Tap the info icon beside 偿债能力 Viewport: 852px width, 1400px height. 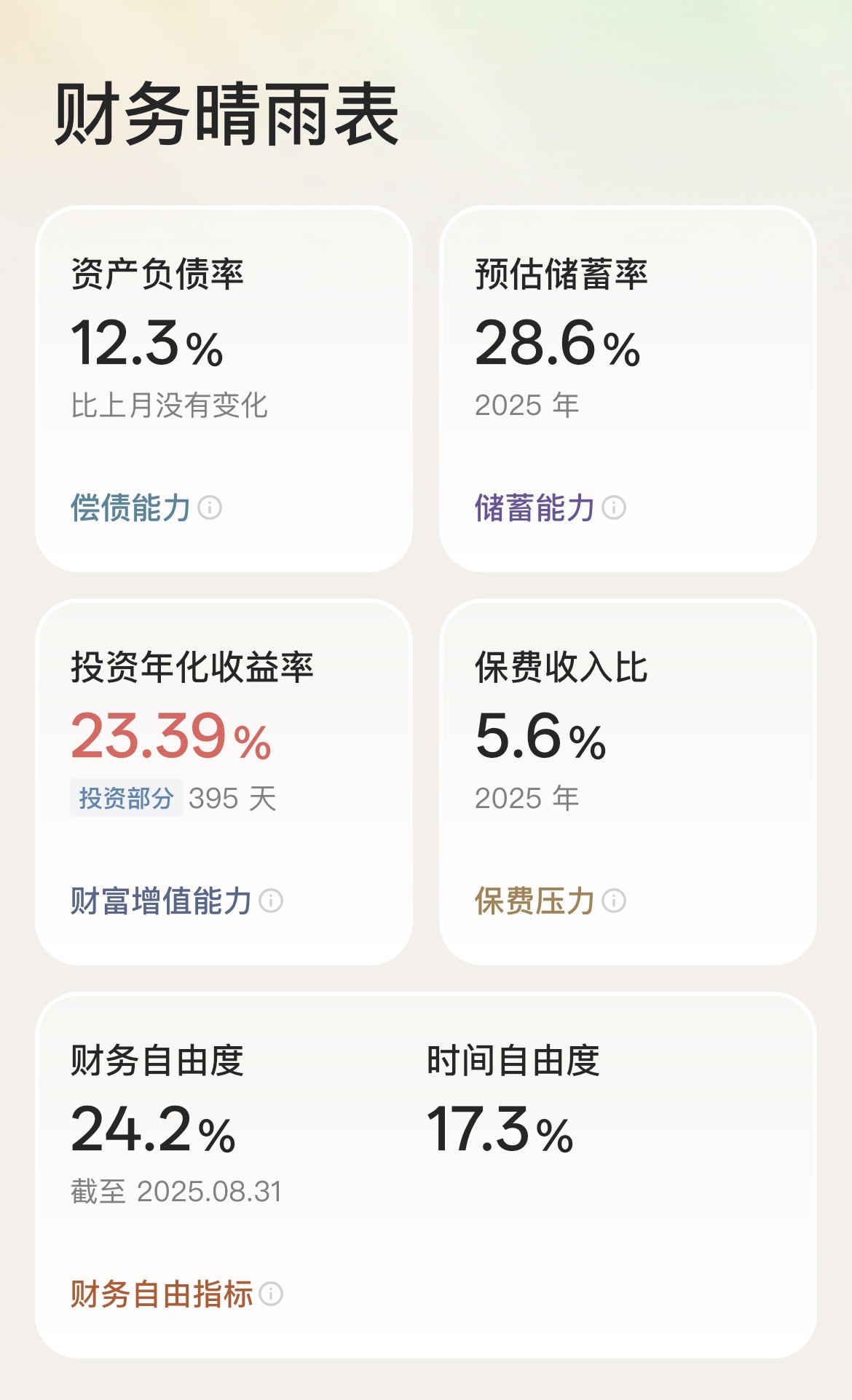pos(210,507)
